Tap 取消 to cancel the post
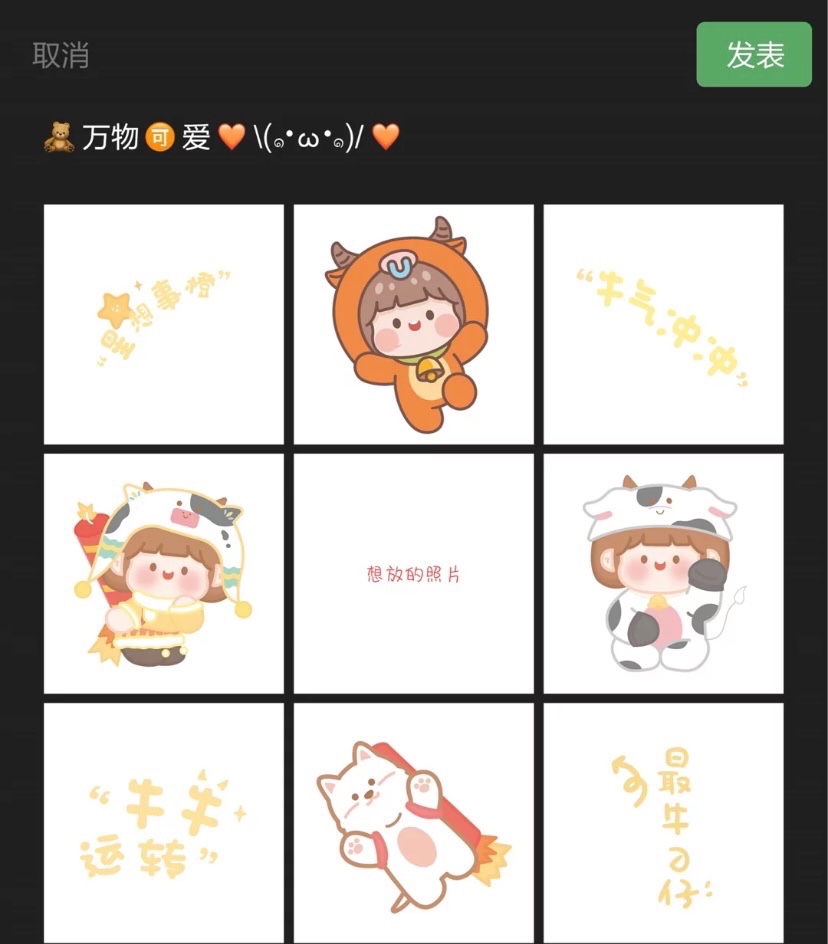This screenshot has width=828, height=944. click(x=60, y=55)
